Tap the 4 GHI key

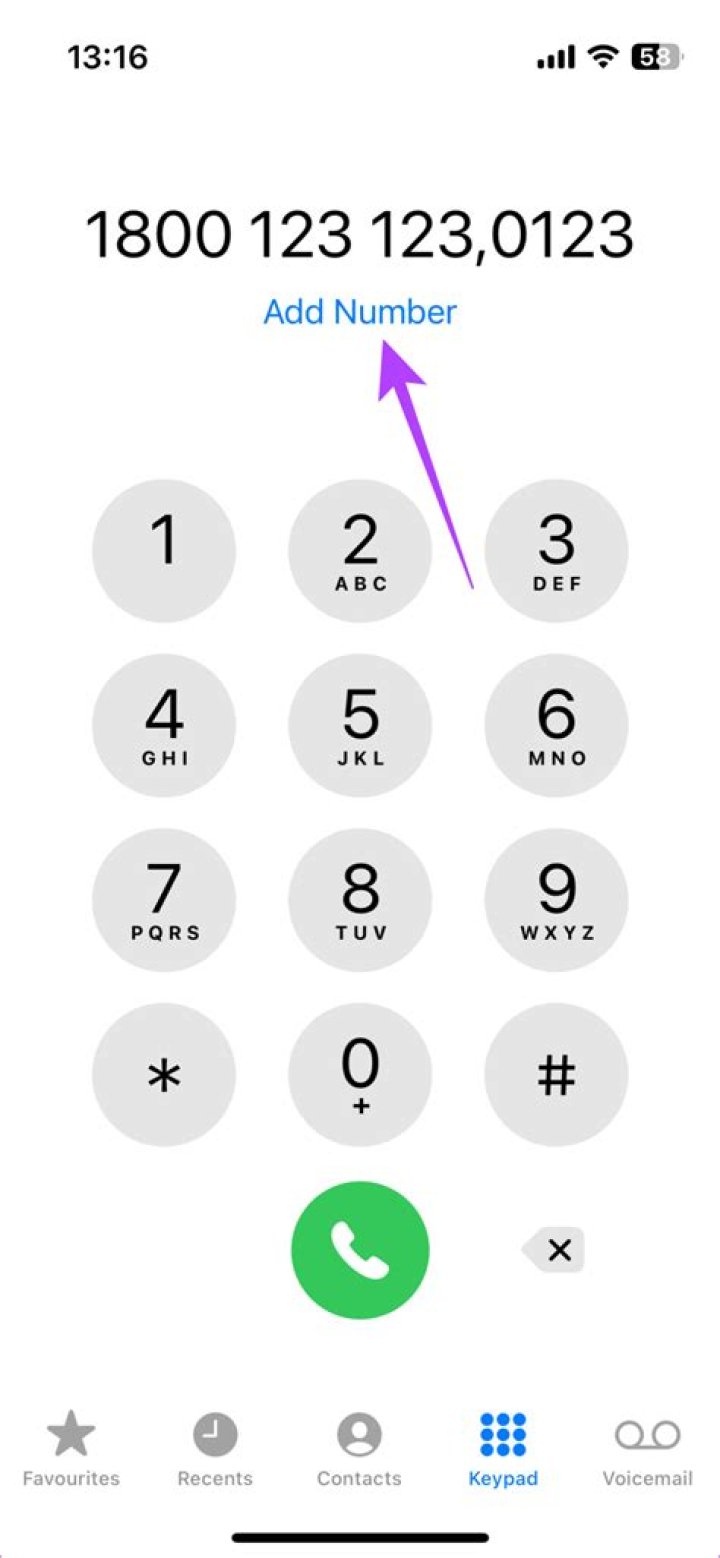point(164,725)
